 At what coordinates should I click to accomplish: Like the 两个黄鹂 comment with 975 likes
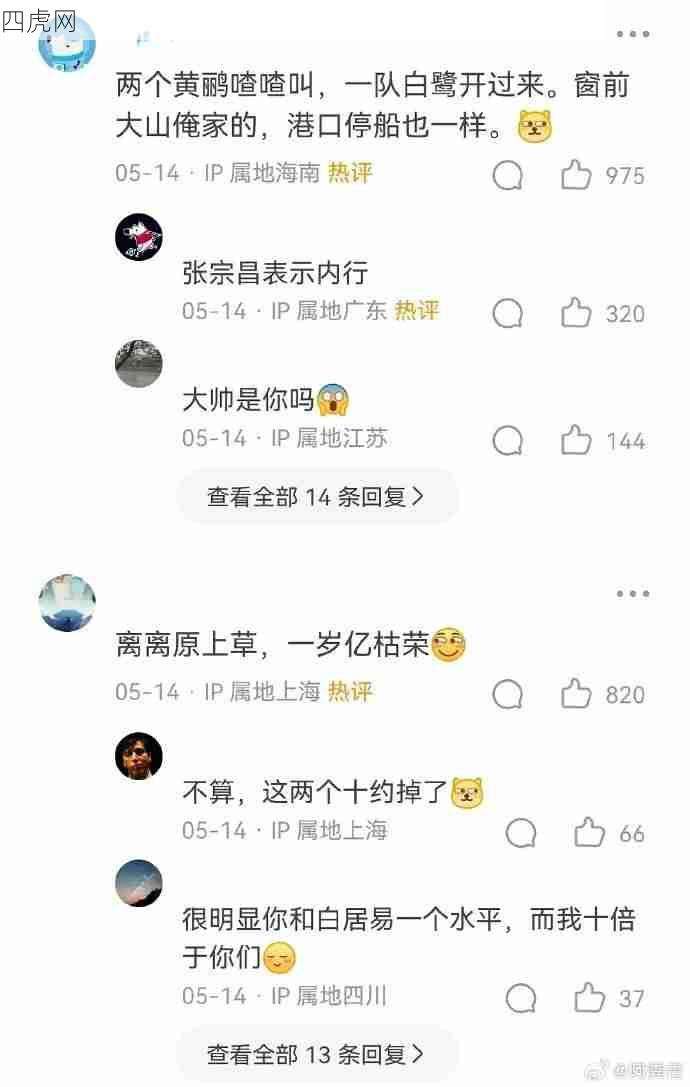[576, 176]
